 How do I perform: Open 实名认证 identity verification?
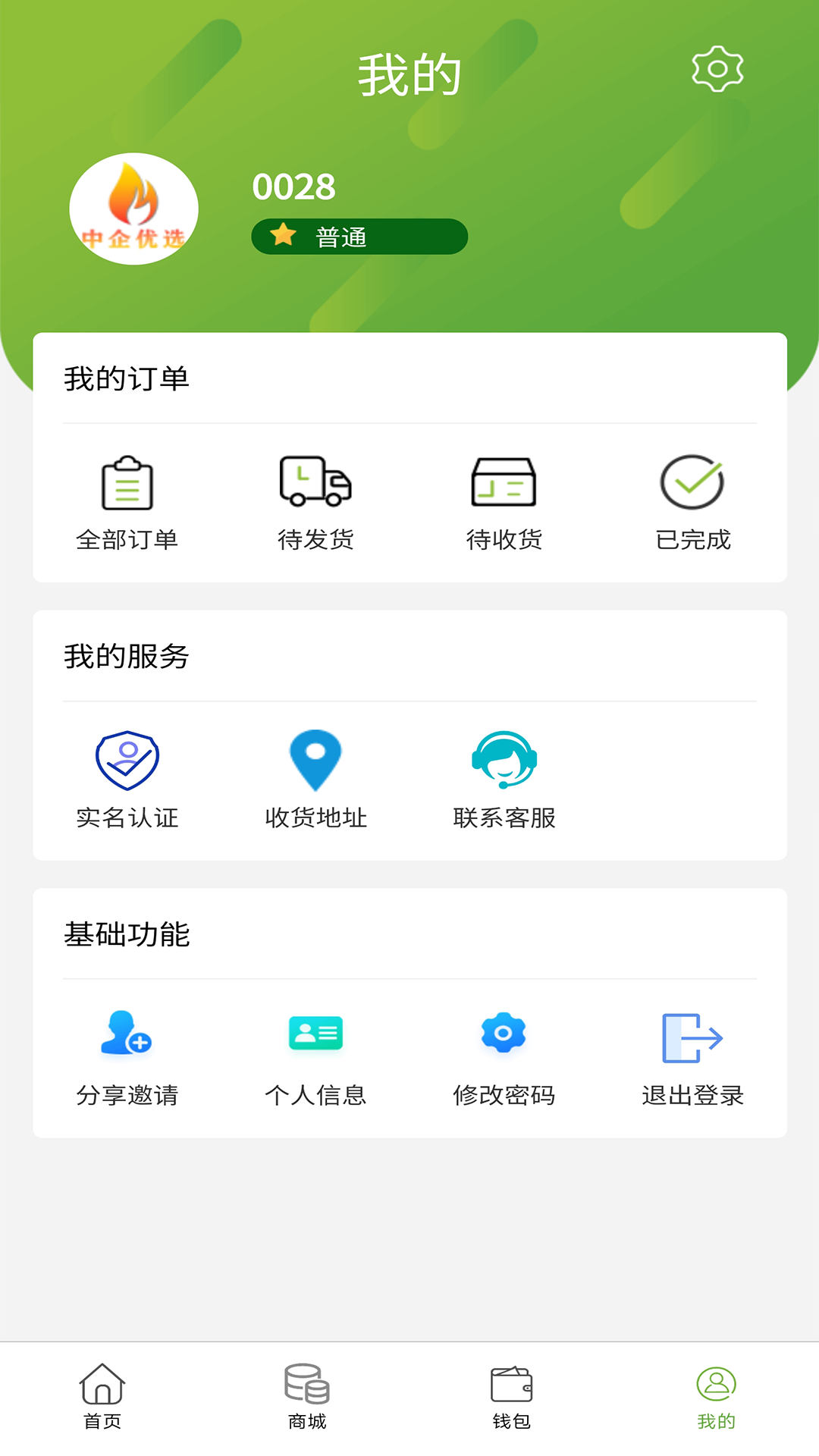tap(127, 773)
